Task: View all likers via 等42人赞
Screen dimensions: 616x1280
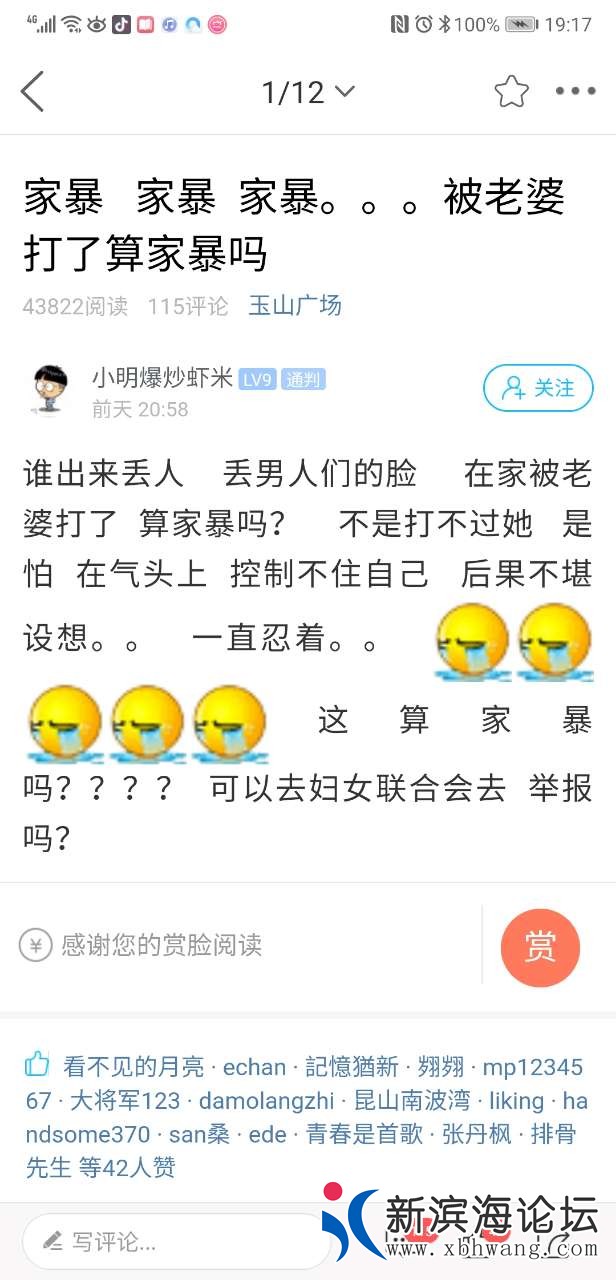Action: tap(127, 1167)
